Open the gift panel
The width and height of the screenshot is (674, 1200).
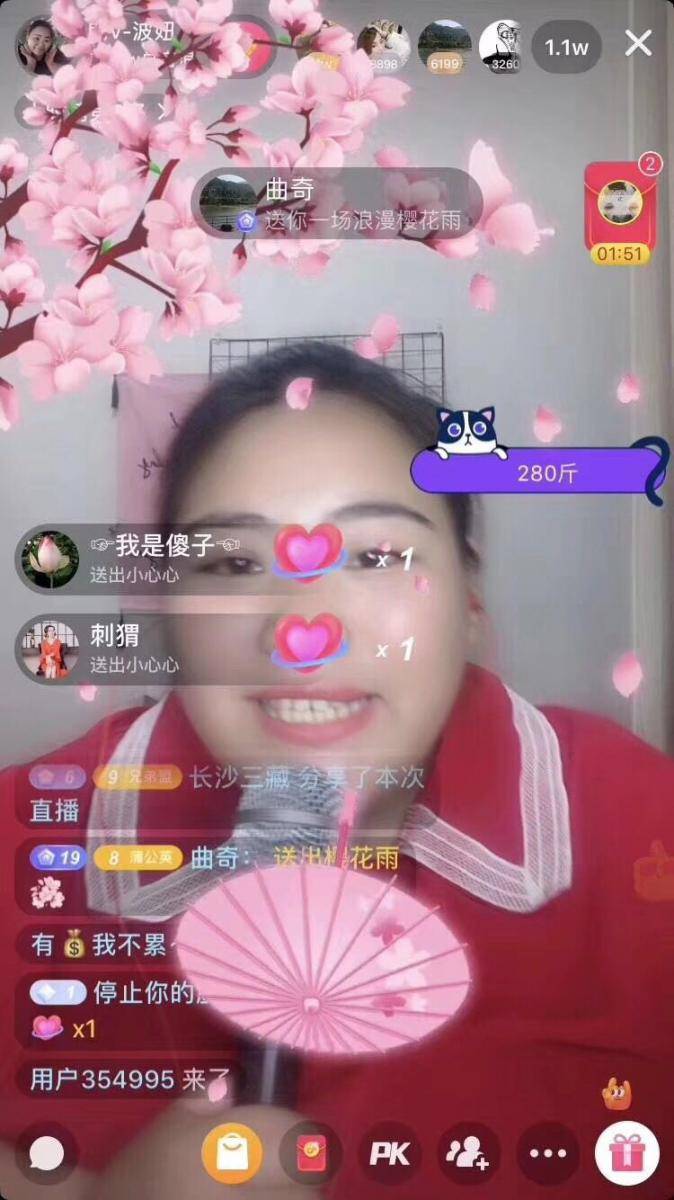[627, 1154]
